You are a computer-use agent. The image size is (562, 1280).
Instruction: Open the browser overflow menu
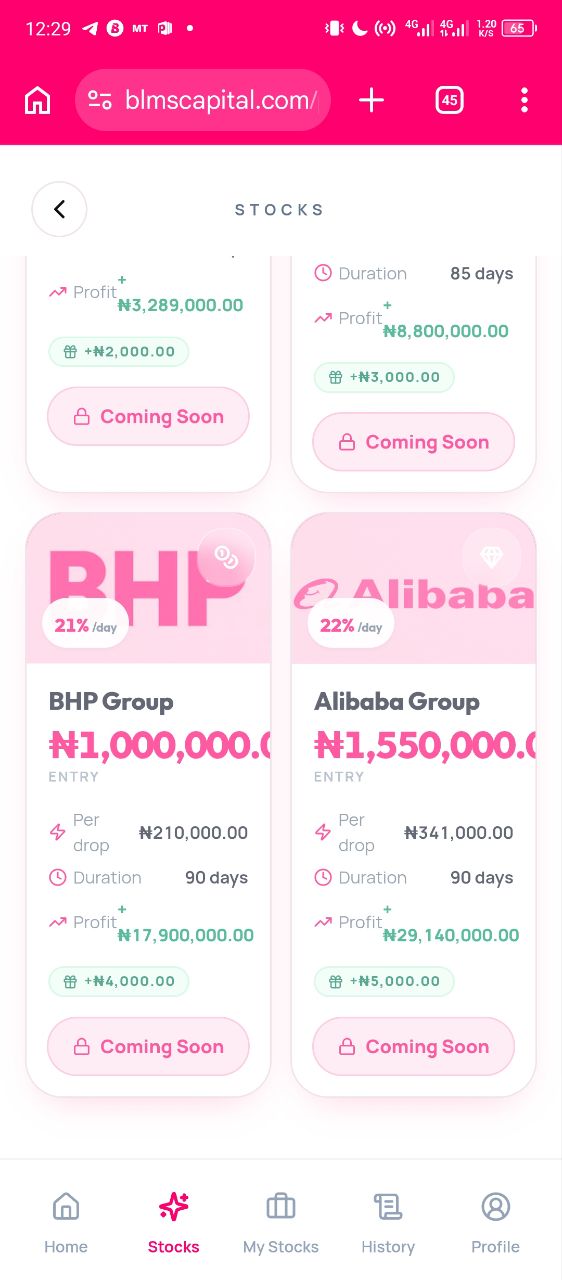pos(524,100)
